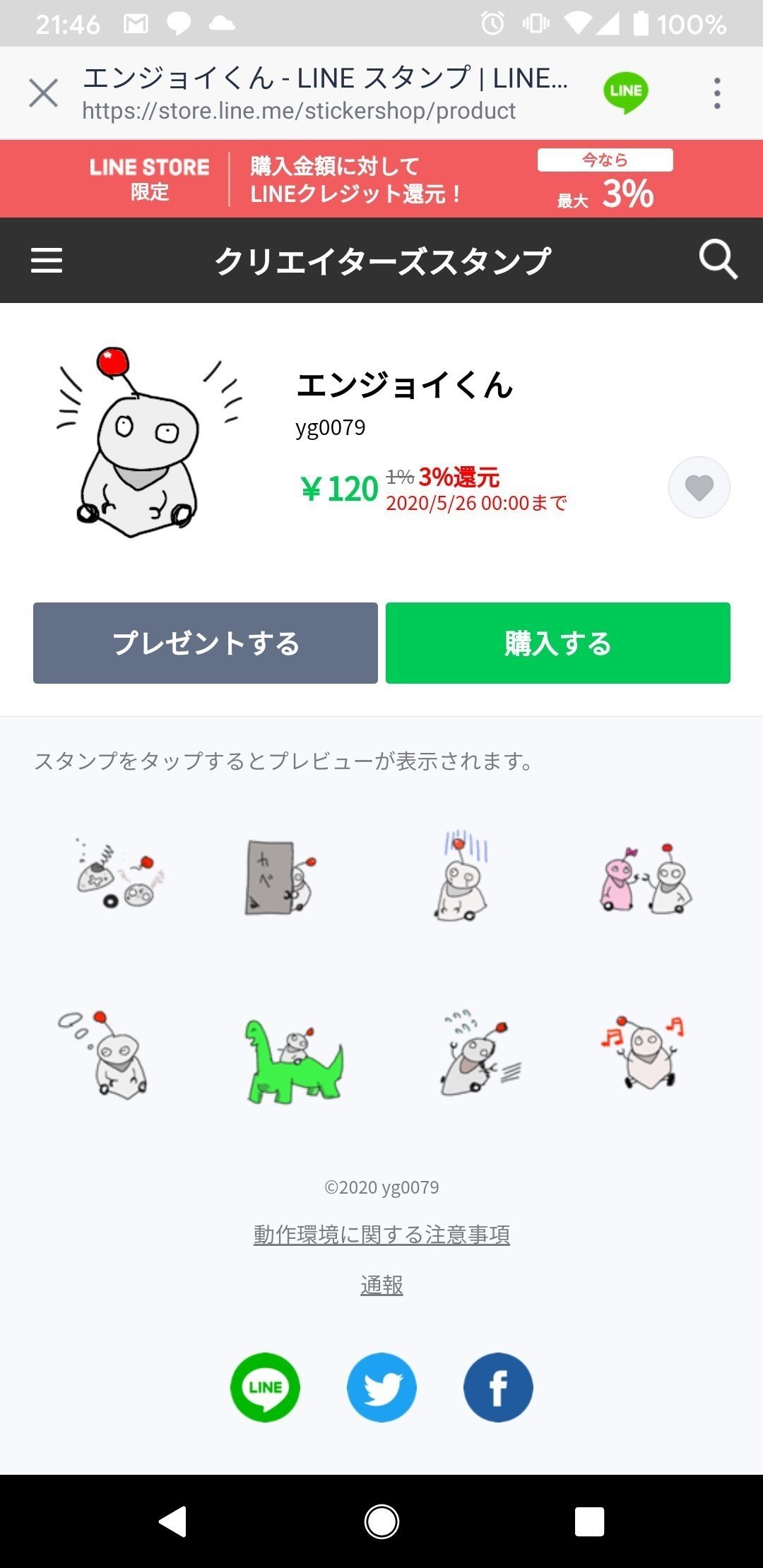Search stickers with the magnifier icon
The image size is (763, 1568).
tap(718, 260)
